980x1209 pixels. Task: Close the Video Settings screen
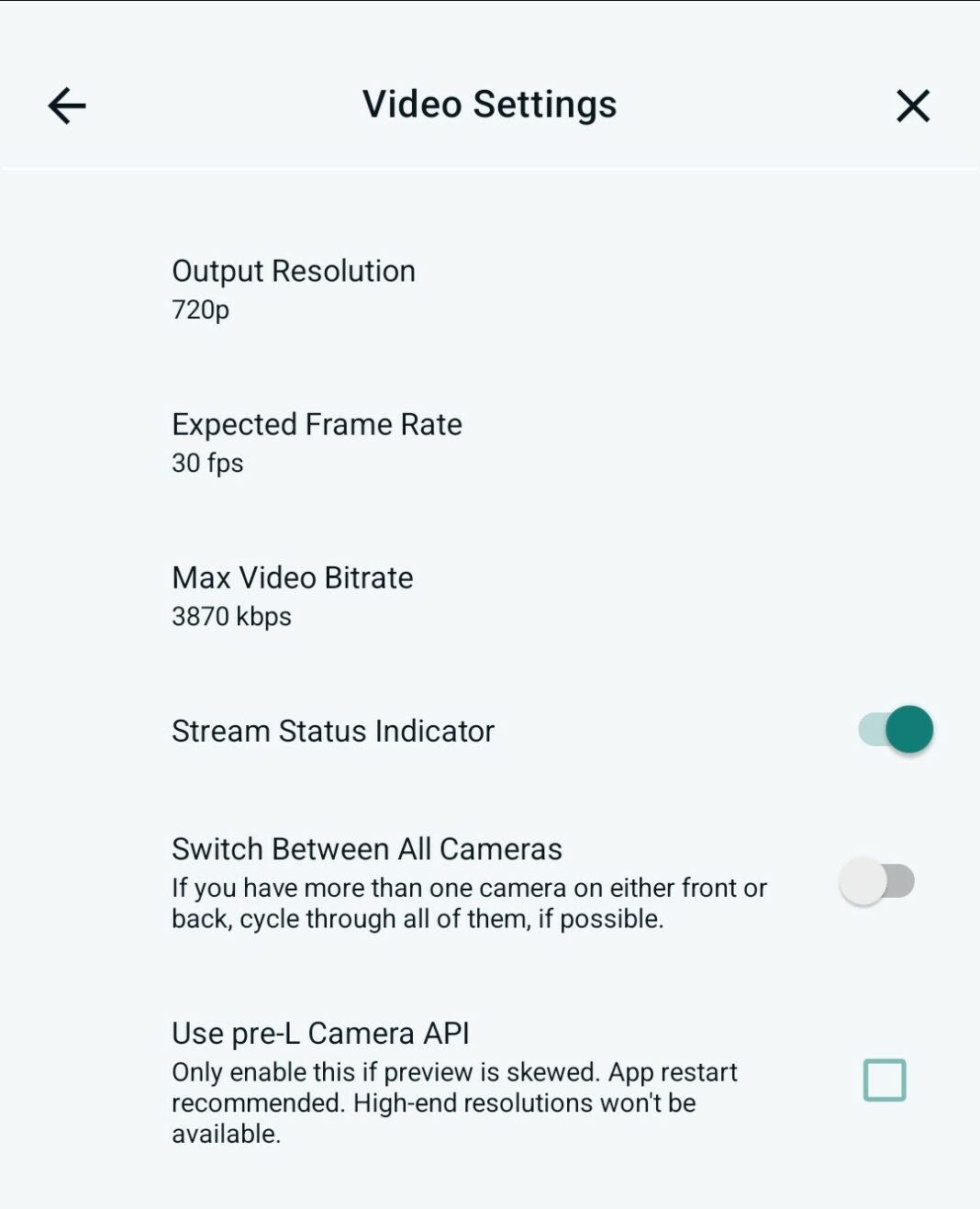[914, 106]
